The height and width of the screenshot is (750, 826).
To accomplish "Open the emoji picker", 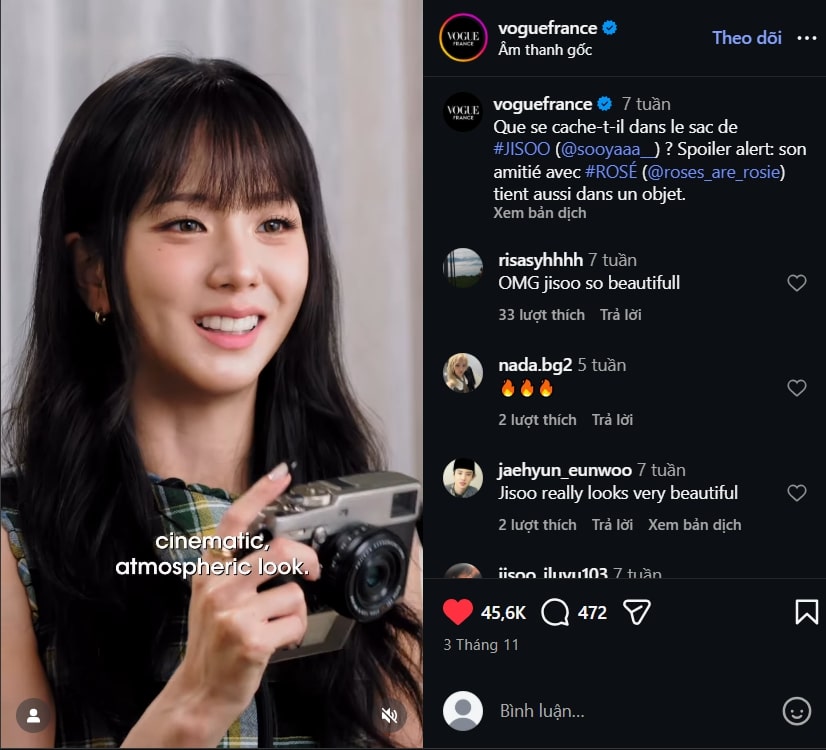I will 796,711.
